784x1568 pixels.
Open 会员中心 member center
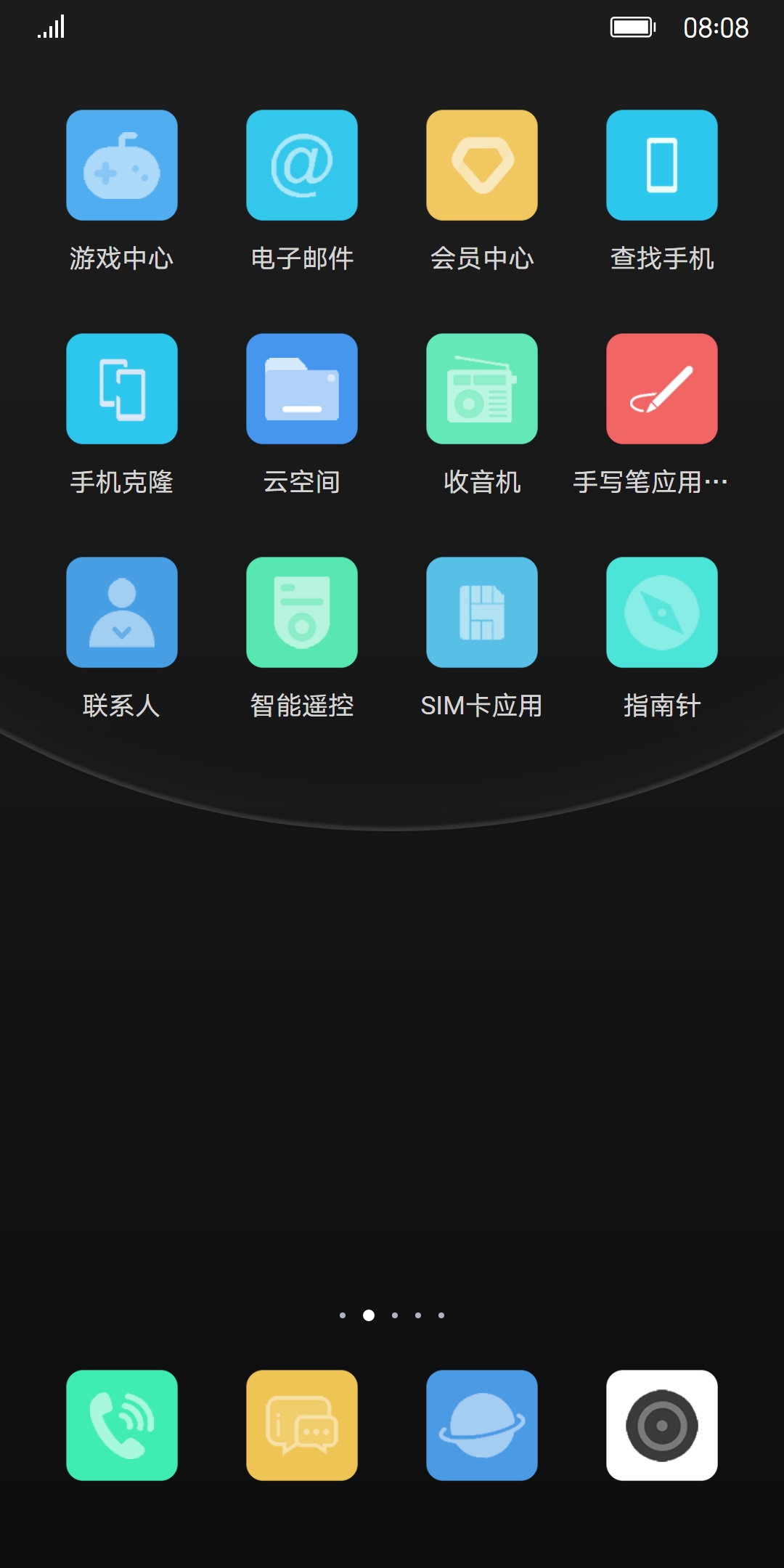(482, 166)
